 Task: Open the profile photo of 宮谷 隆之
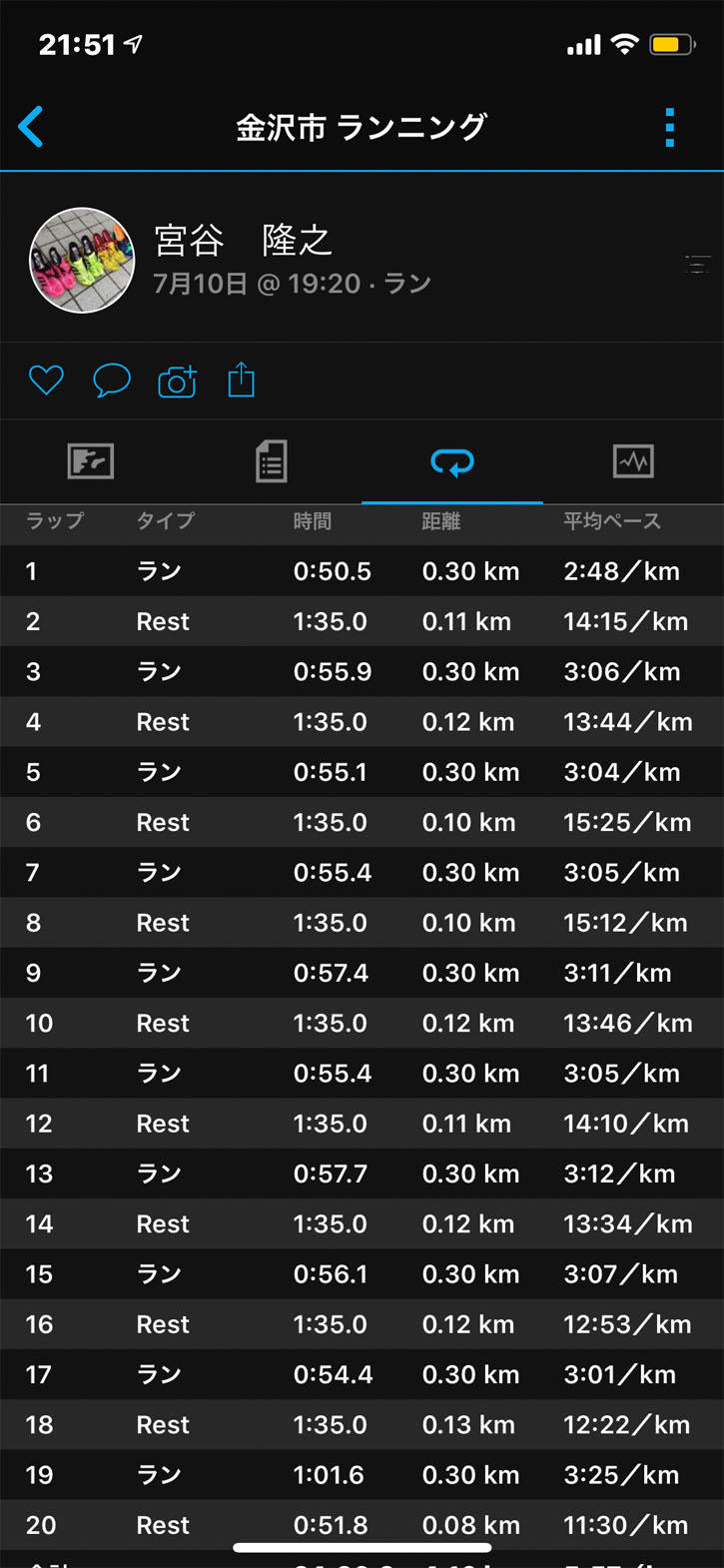coord(82,261)
